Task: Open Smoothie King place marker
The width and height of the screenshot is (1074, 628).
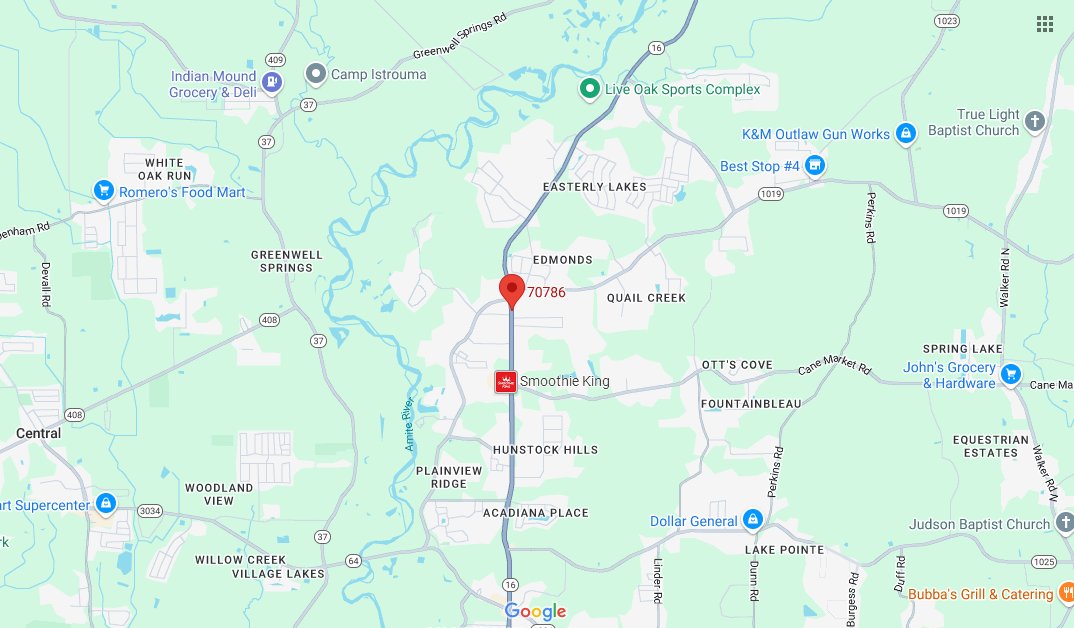Action: (507, 381)
